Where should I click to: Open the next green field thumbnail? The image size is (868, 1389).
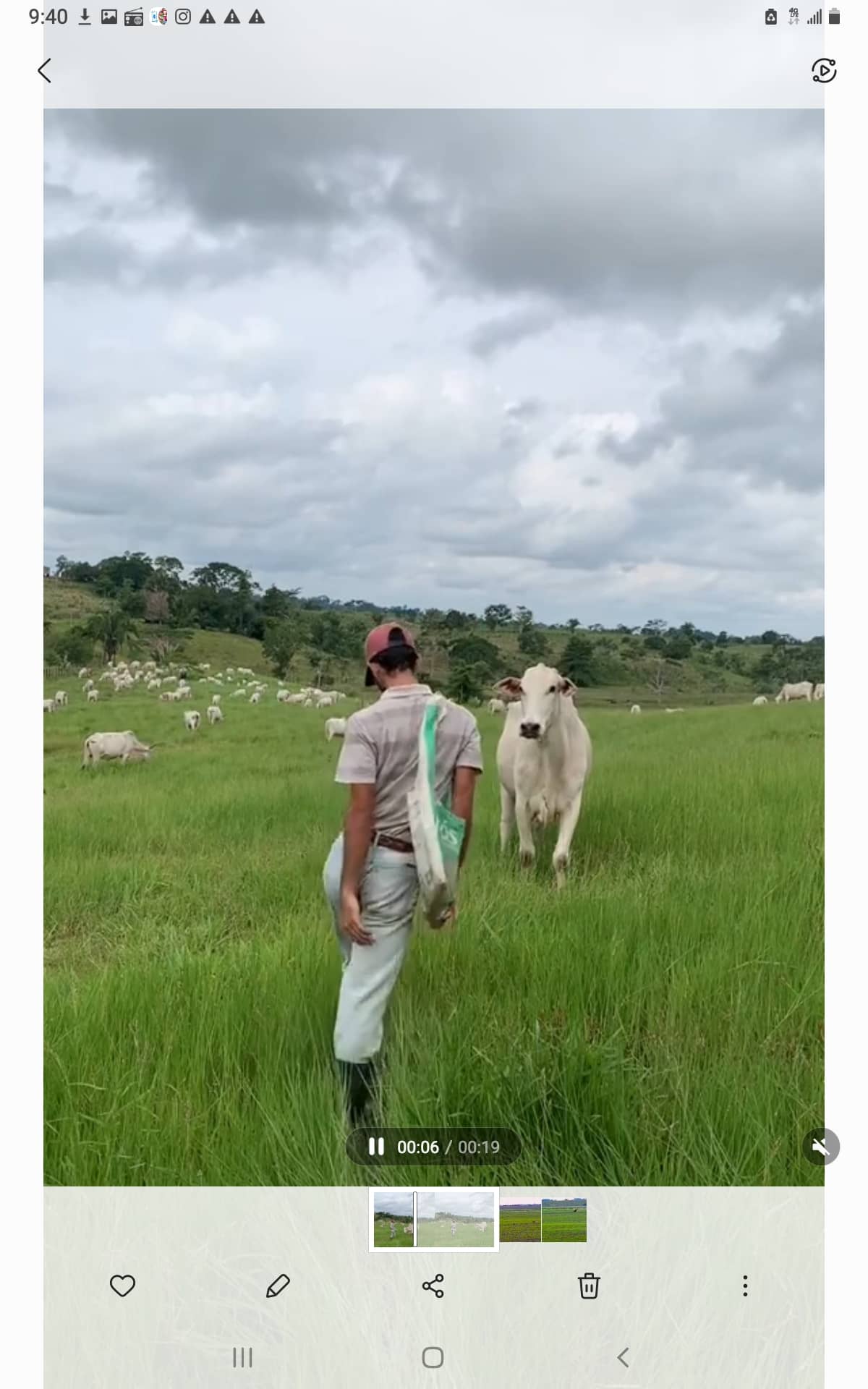tap(563, 1220)
